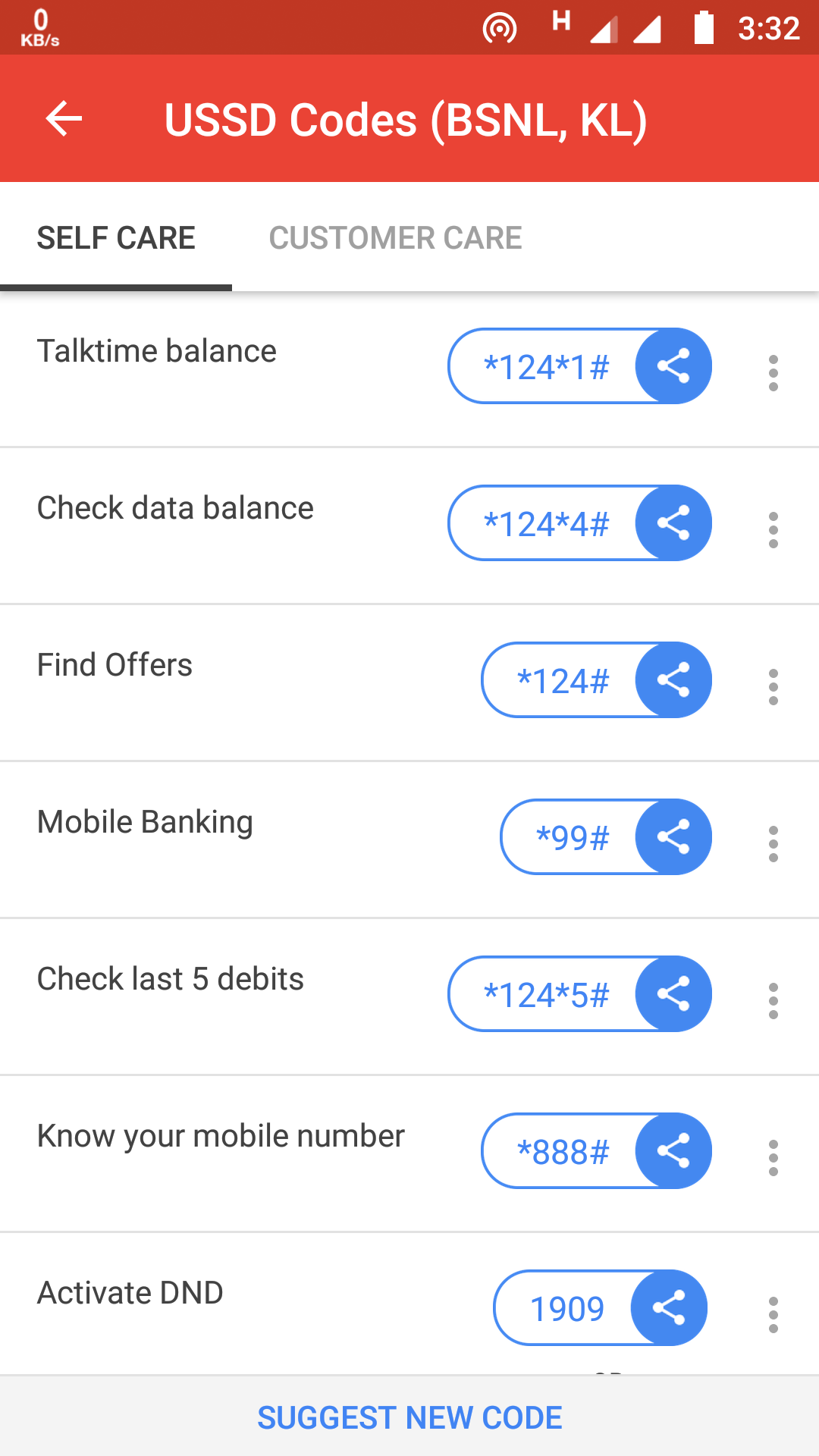Share the Check last 5 debits code

coord(673,994)
